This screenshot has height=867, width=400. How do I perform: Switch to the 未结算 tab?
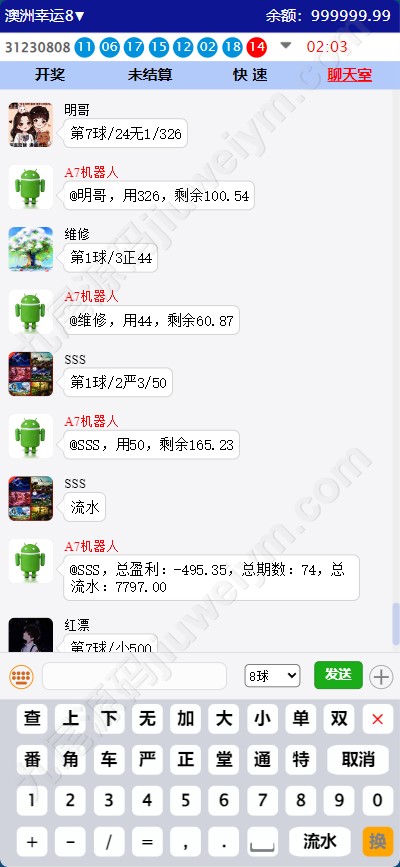click(x=150, y=75)
